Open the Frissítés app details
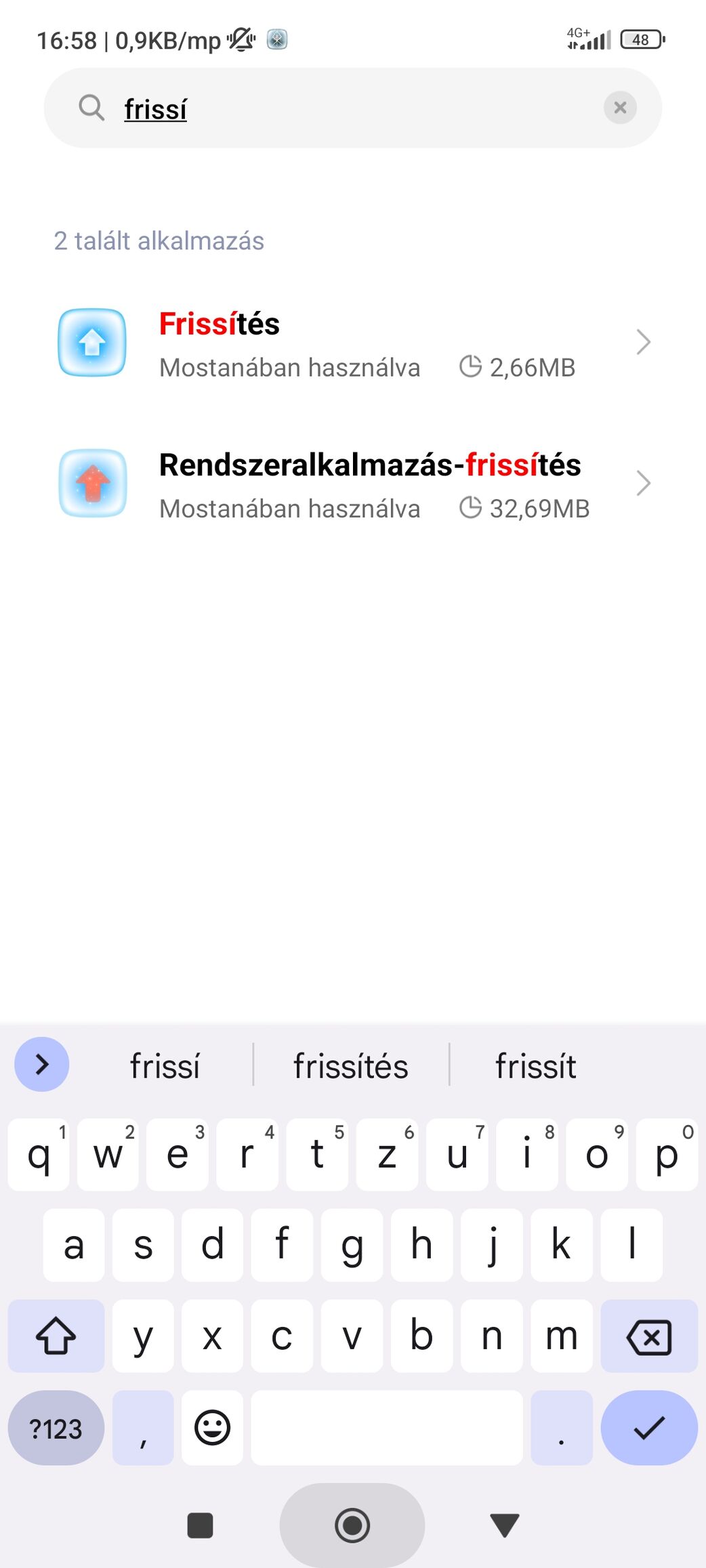The image size is (706, 1568). point(352,344)
